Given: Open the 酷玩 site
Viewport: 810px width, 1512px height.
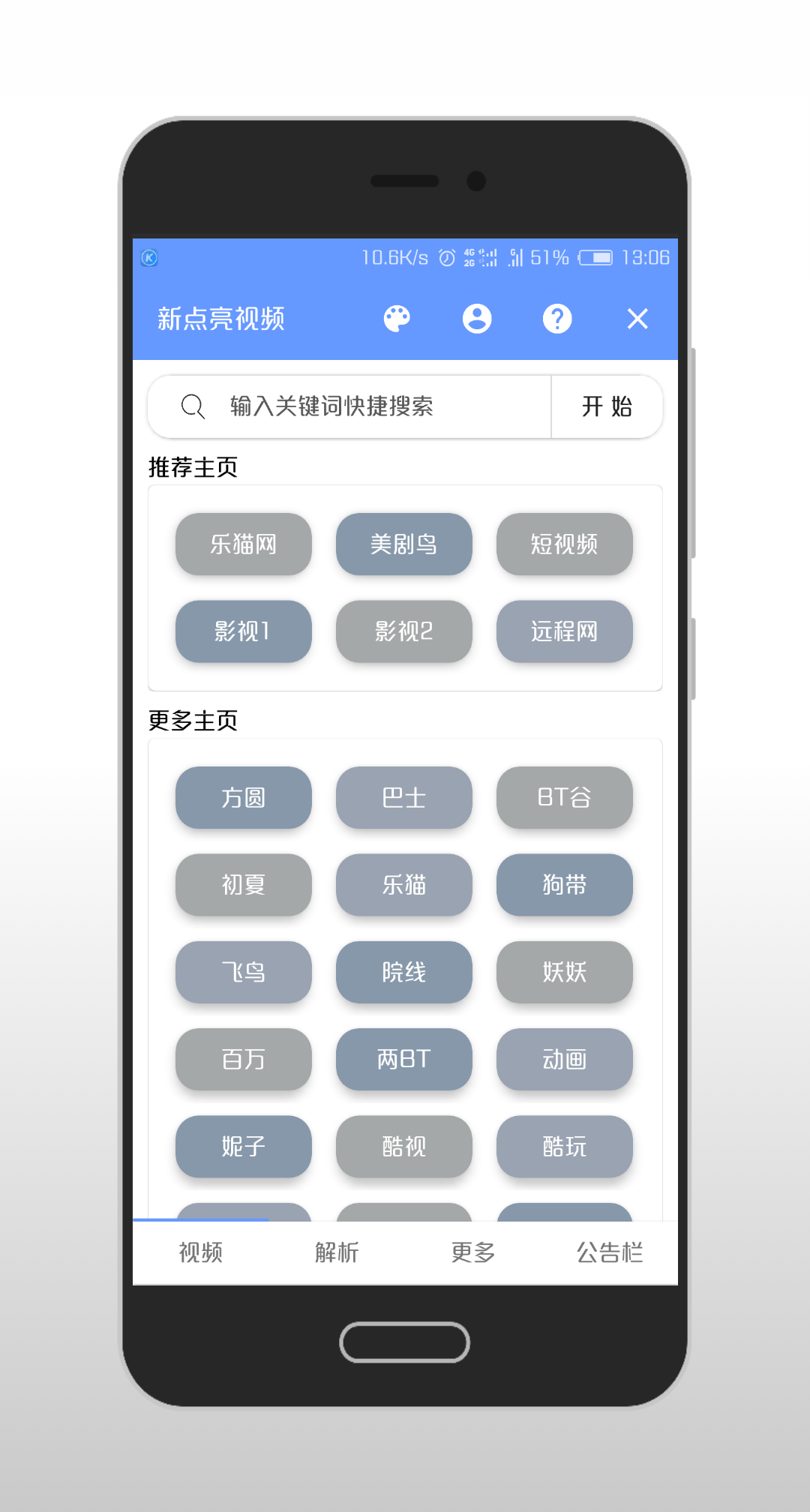Looking at the screenshot, I should pos(565,1146).
